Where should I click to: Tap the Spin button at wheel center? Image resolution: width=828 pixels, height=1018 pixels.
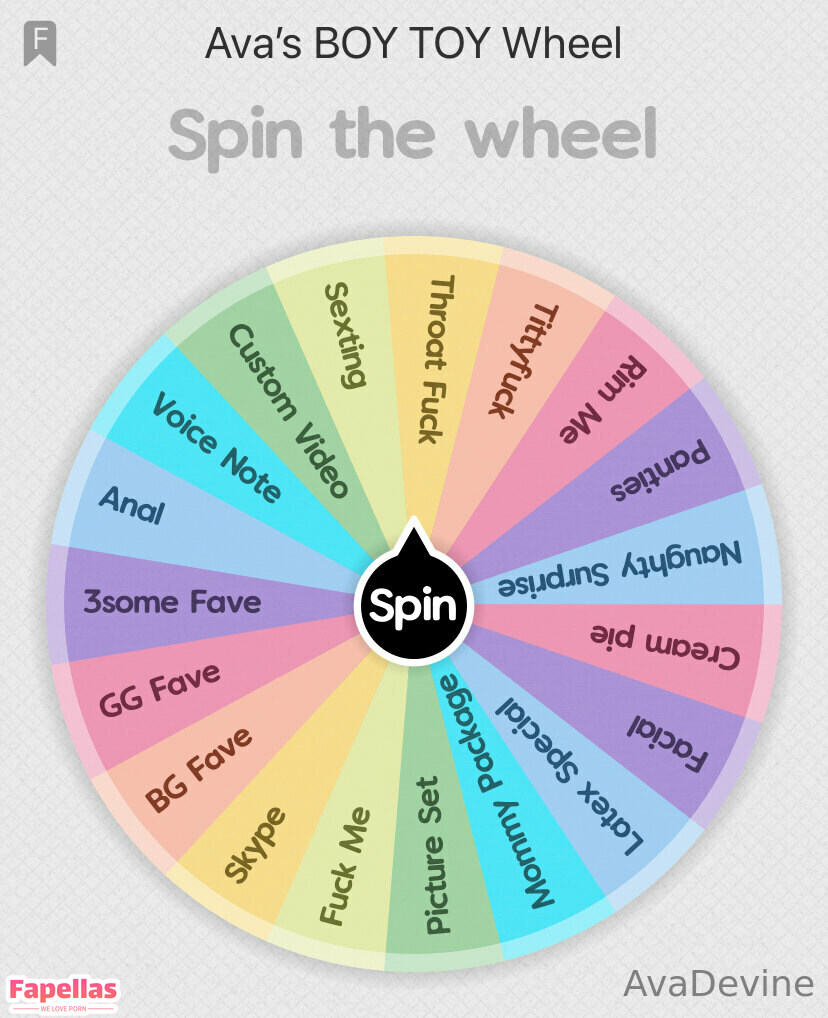tap(414, 605)
